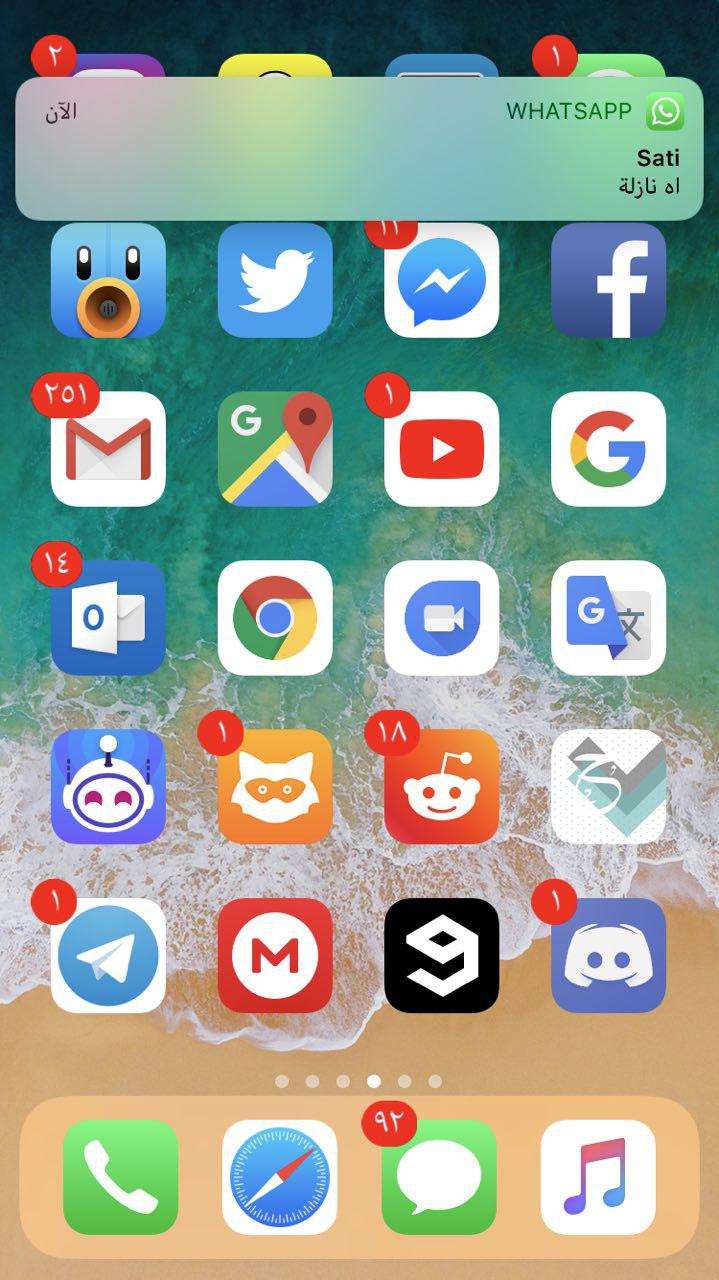Open the Telegram app
The height and width of the screenshot is (1280, 719).
point(108,955)
